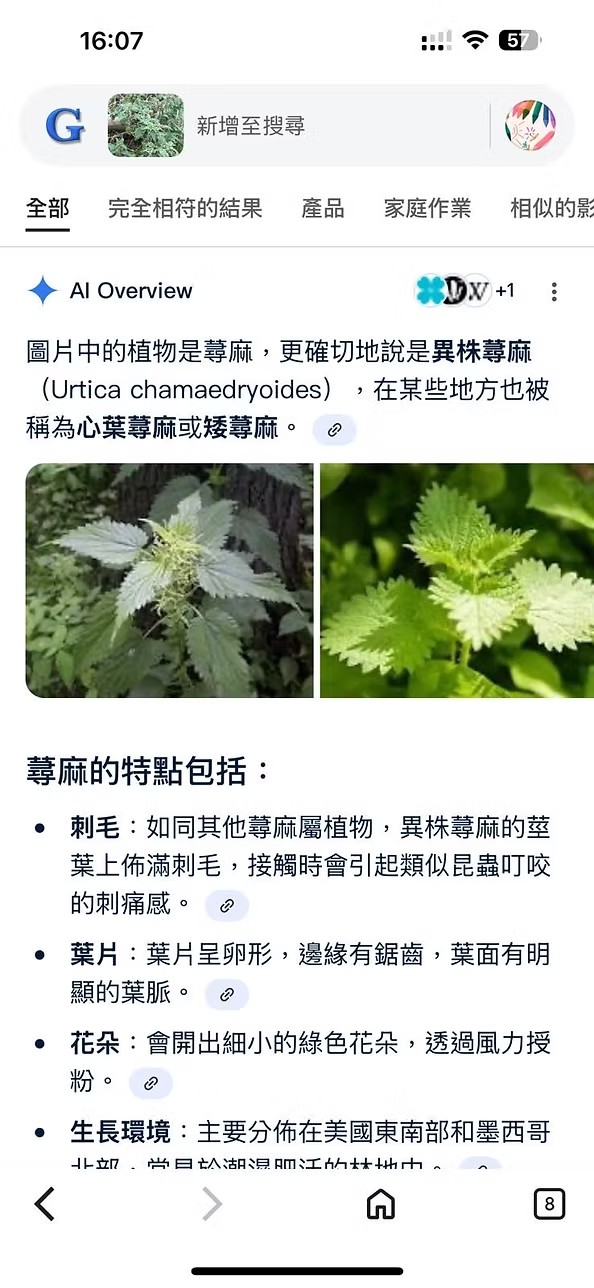Switch to the 家庭作業 tab
Image resolution: width=594 pixels, height=1288 pixels.
pyautogui.click(x=427, y=208)
